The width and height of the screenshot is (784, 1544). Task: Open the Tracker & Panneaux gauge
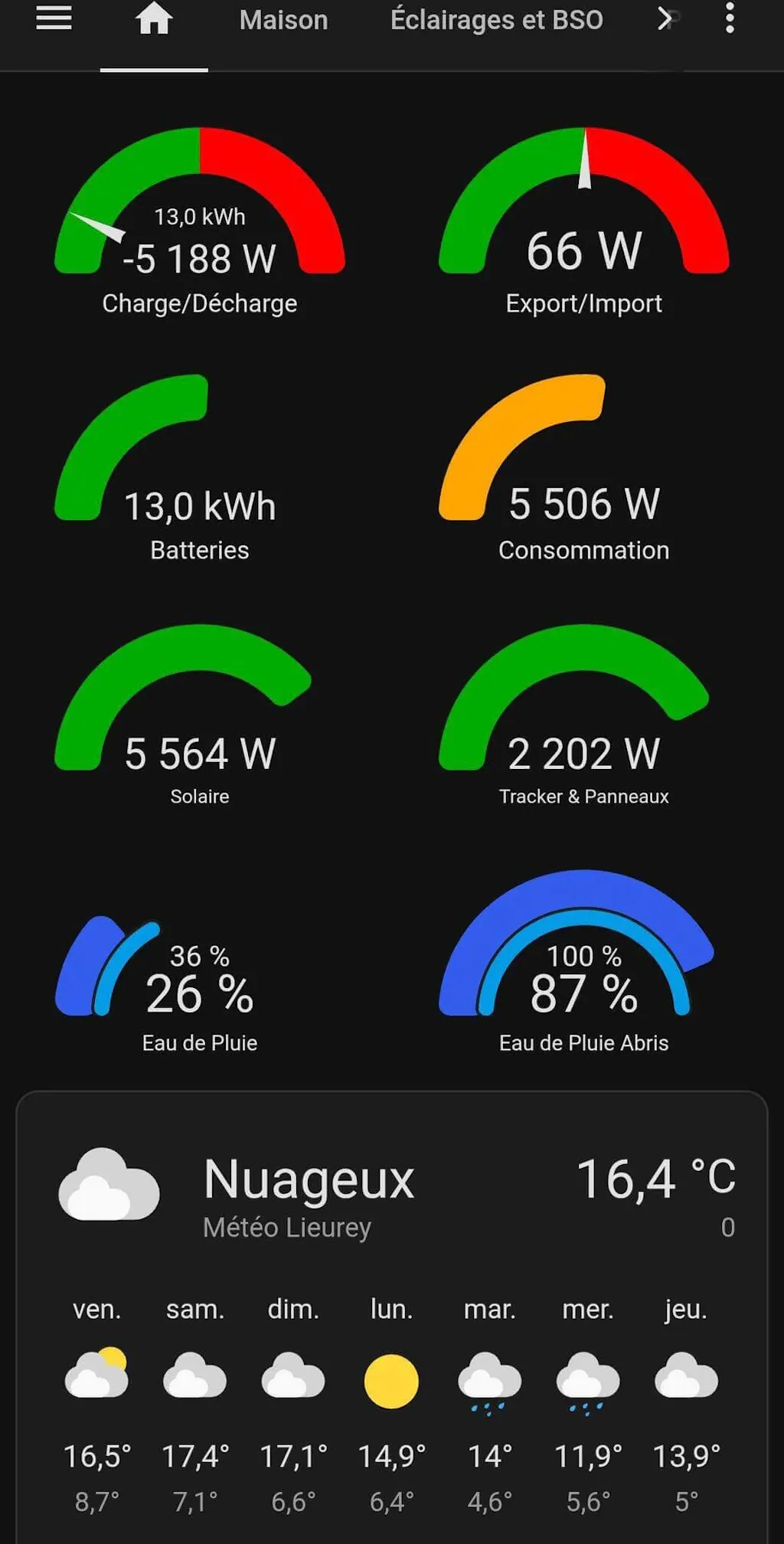coord(583,716)
